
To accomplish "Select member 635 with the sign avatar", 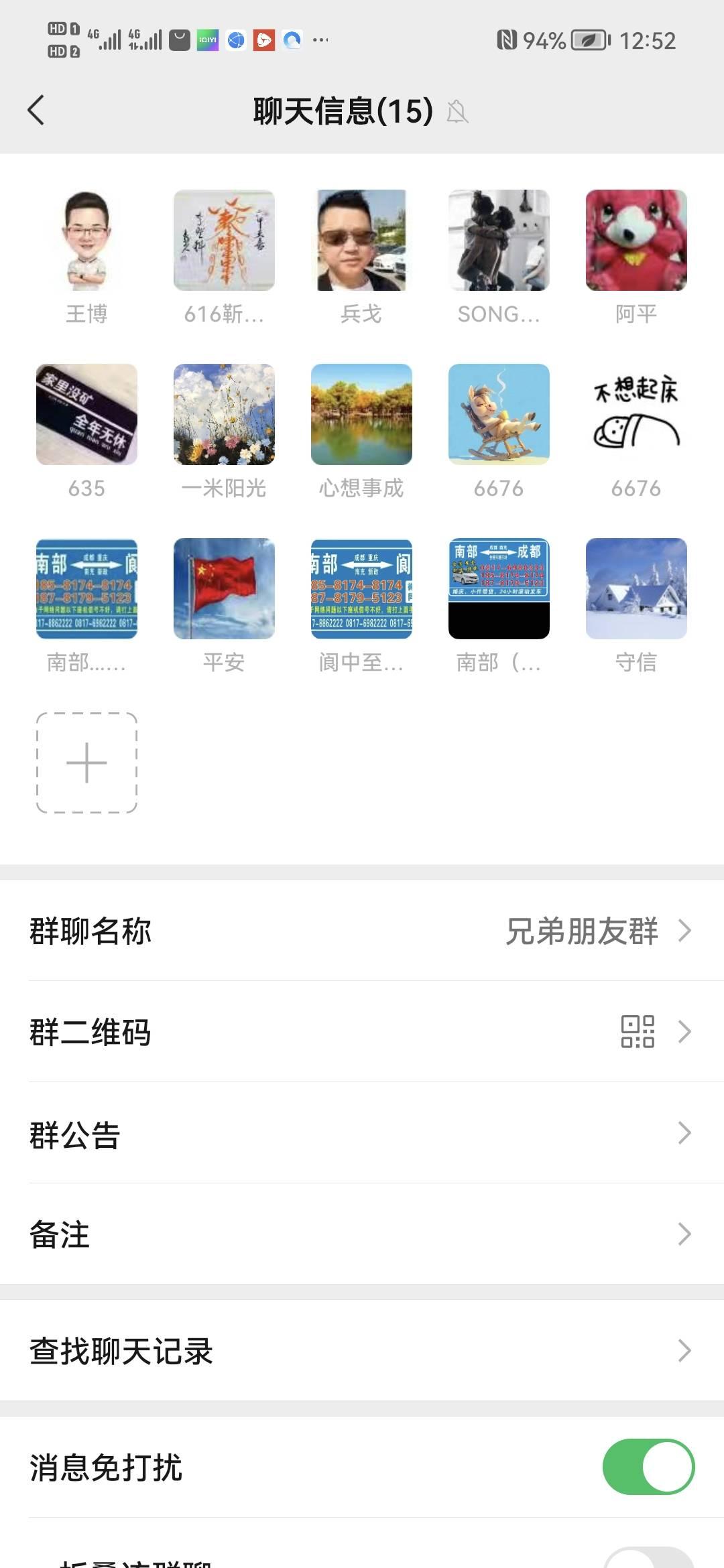I will [x=86, y=415].
